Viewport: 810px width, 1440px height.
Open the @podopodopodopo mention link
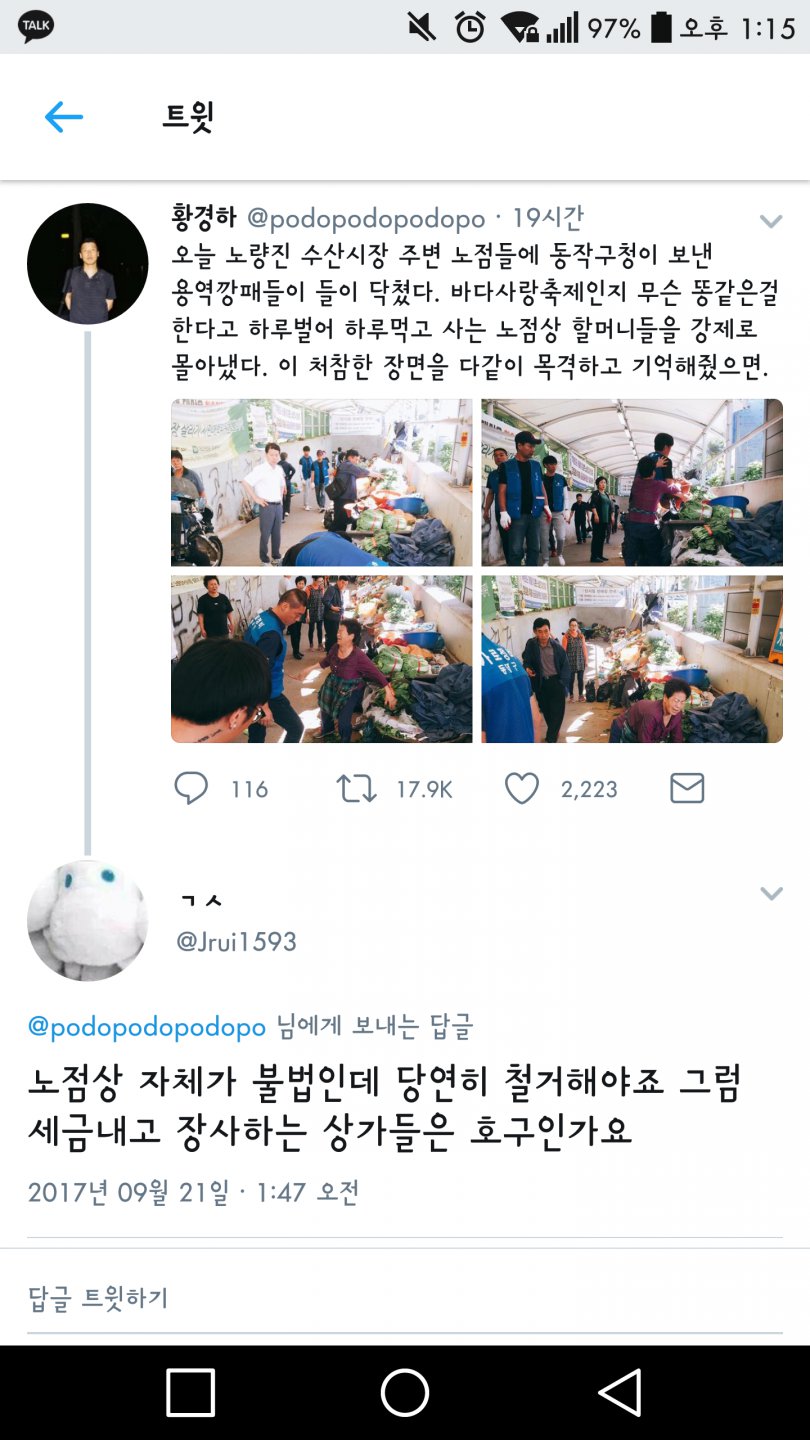pyautogui.click(x=146, y=1026)
